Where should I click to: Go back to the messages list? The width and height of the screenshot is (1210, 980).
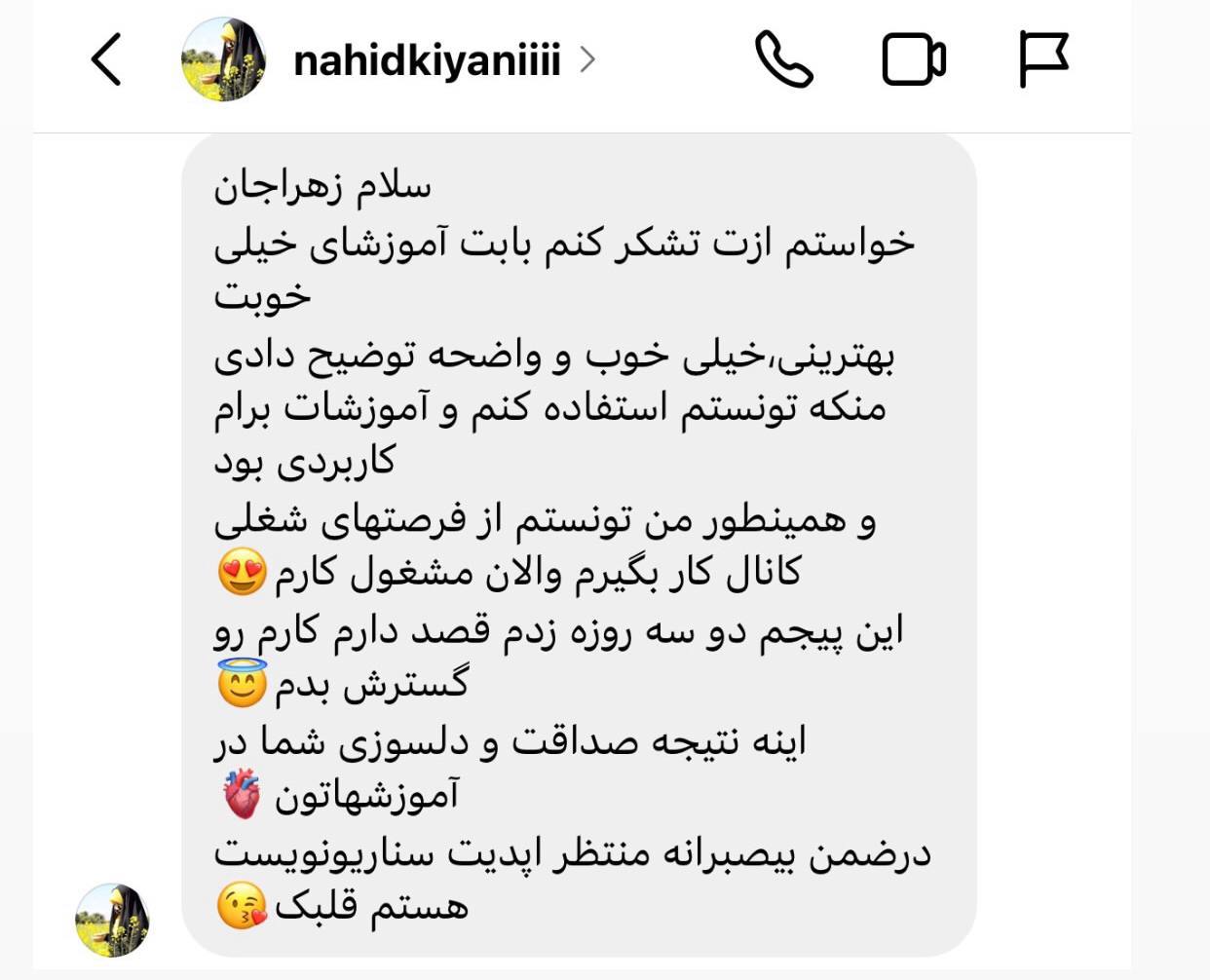(106, 60)
